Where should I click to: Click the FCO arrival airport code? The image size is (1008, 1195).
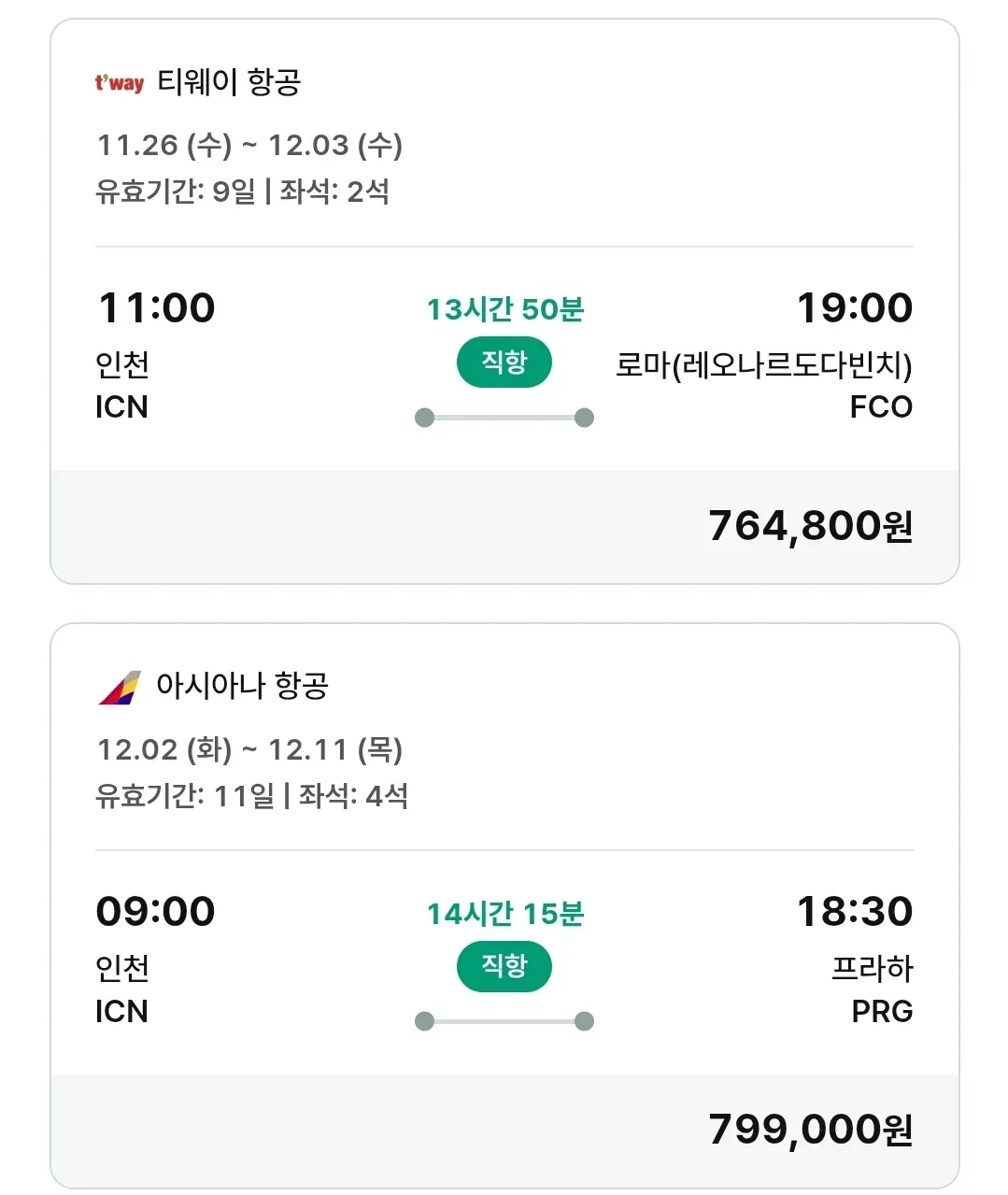click(882, 407)
